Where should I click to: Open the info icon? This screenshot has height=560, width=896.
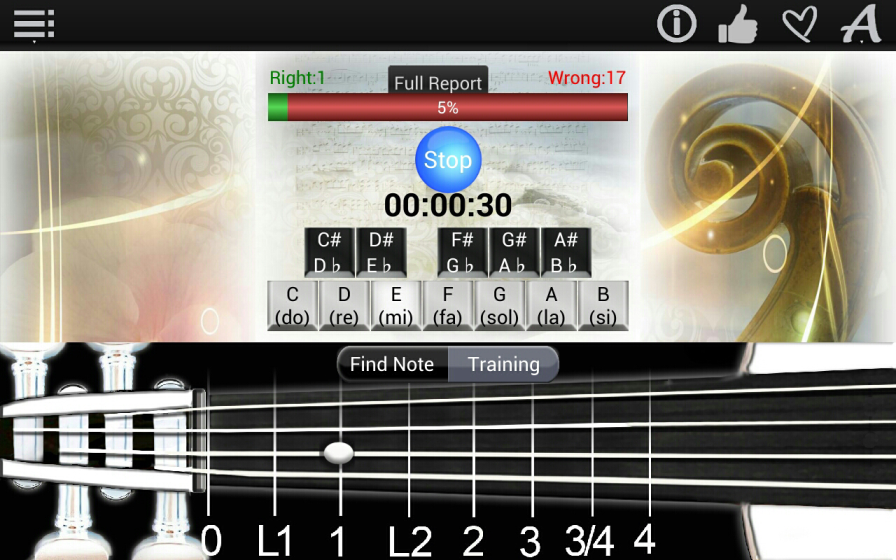676,24
